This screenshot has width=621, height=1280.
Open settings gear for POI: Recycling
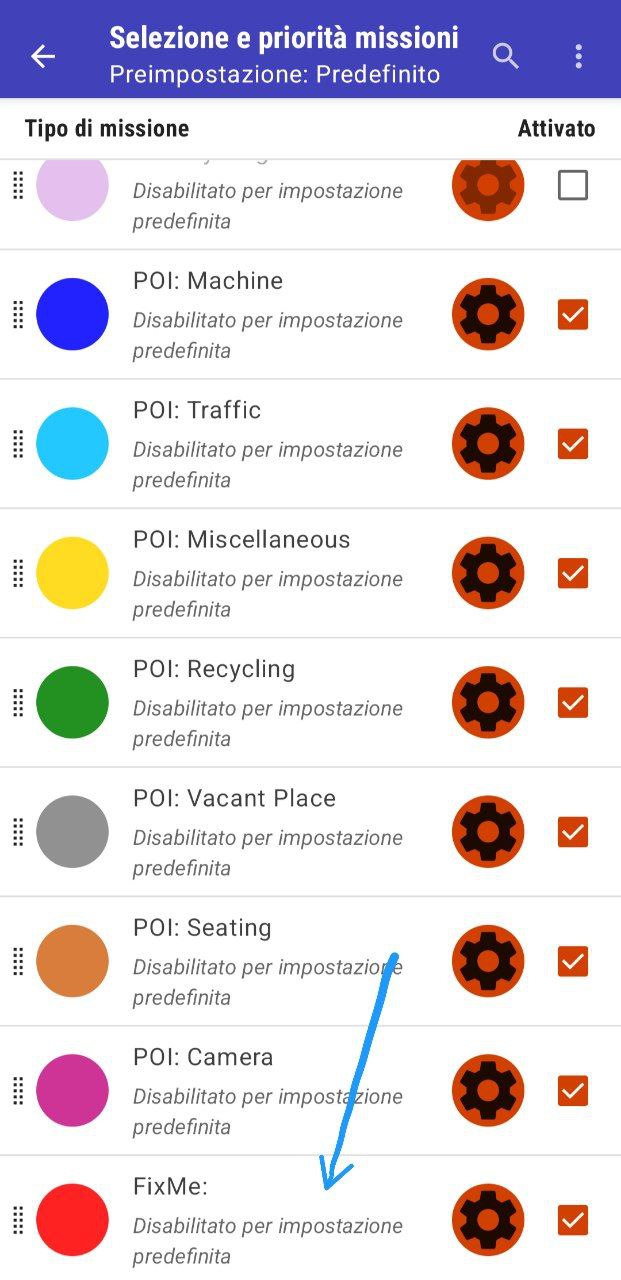pos(488,703)
